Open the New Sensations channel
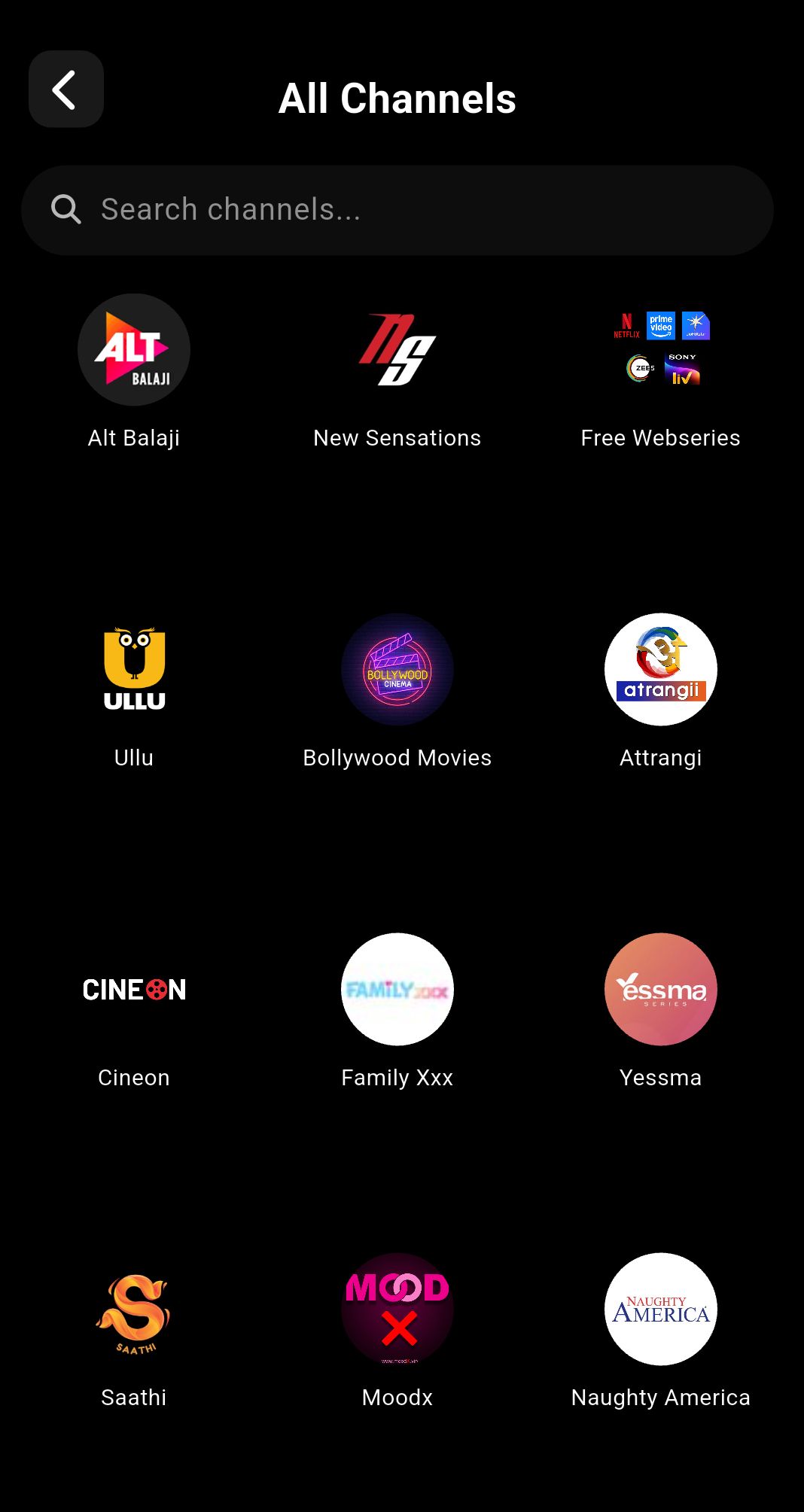 click(x=397, y=350)
